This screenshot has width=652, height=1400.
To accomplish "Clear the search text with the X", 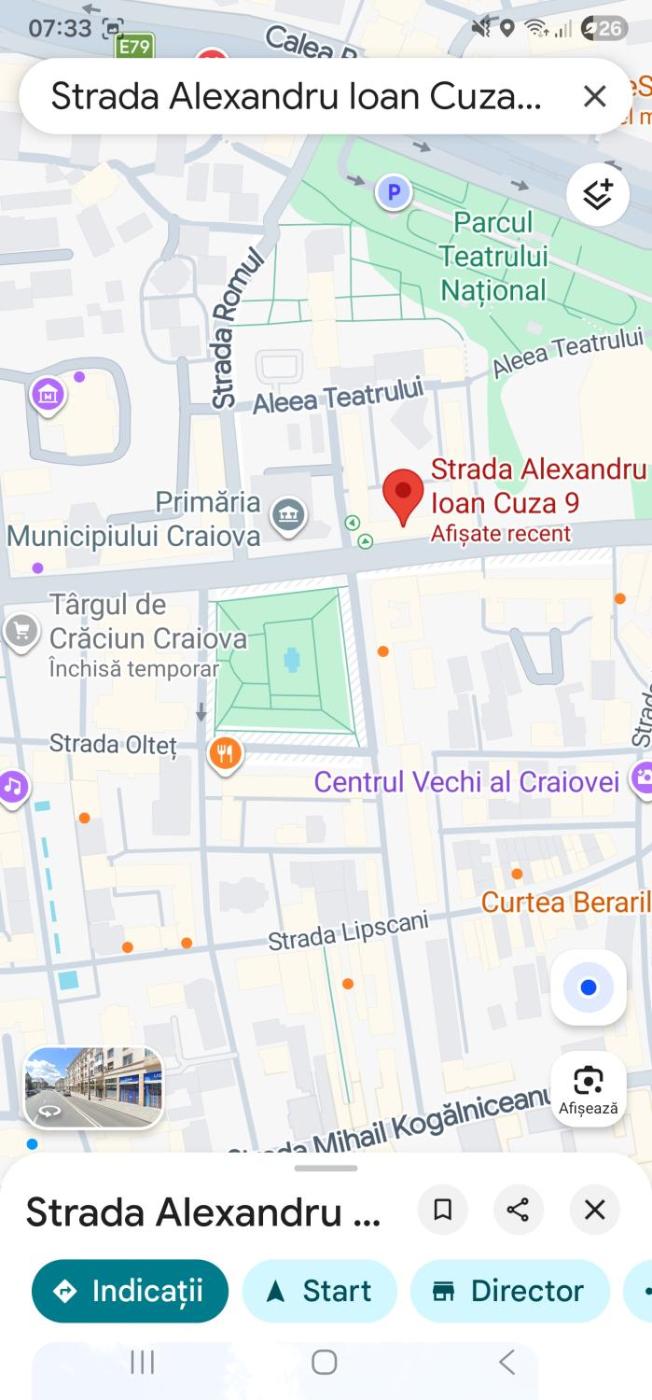I will click(594, 97).
